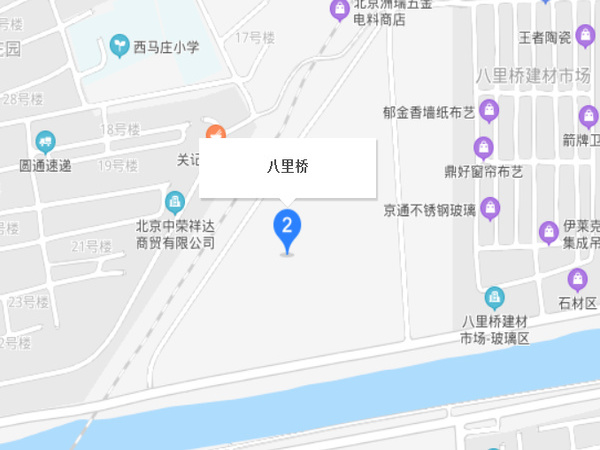Screen dimensions: 600x450
Task: Select the 鼎好窗帘布艺 shop icon
Action: pos(483,147)
